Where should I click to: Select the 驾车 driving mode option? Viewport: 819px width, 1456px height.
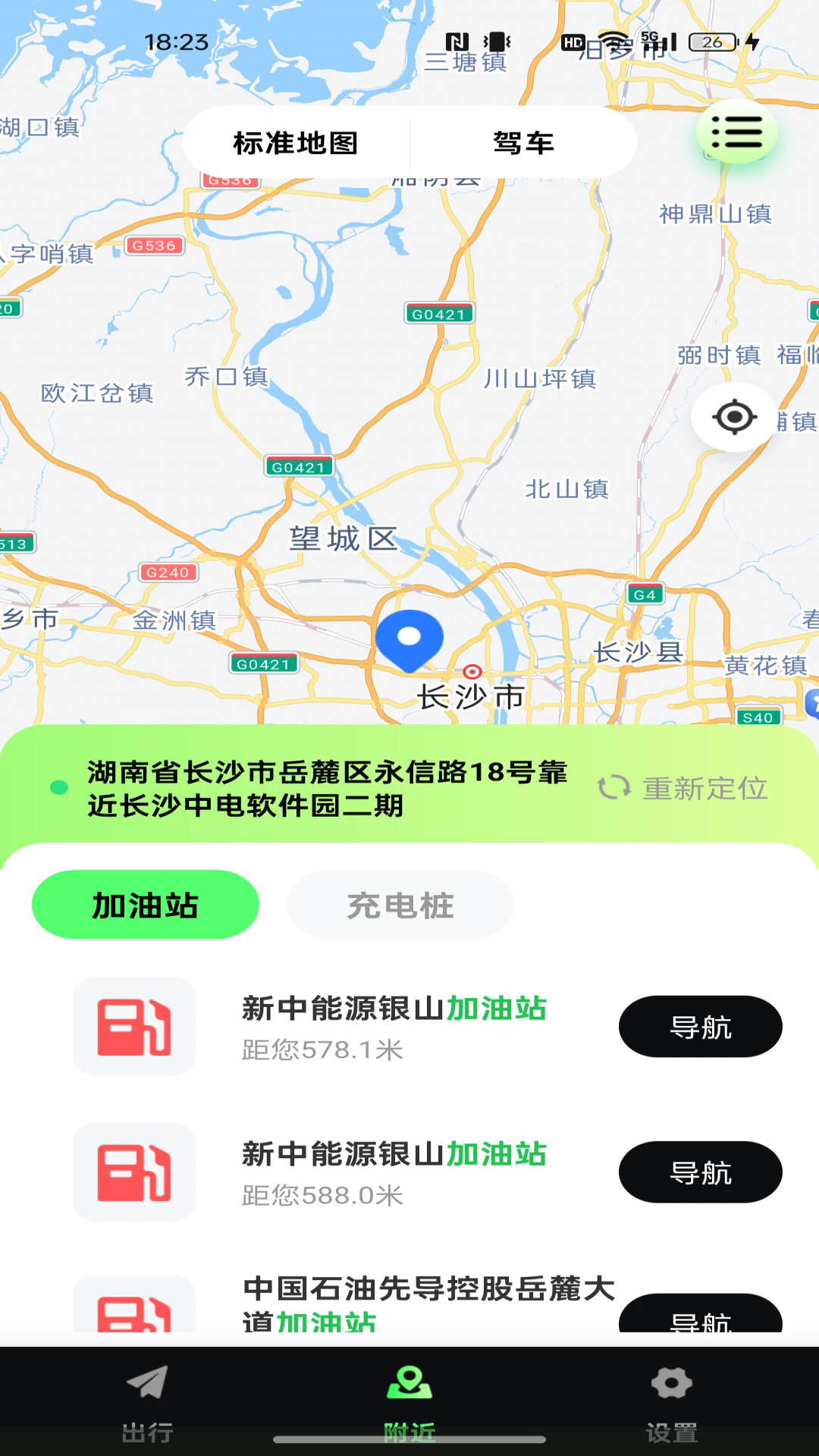point(523,143)
